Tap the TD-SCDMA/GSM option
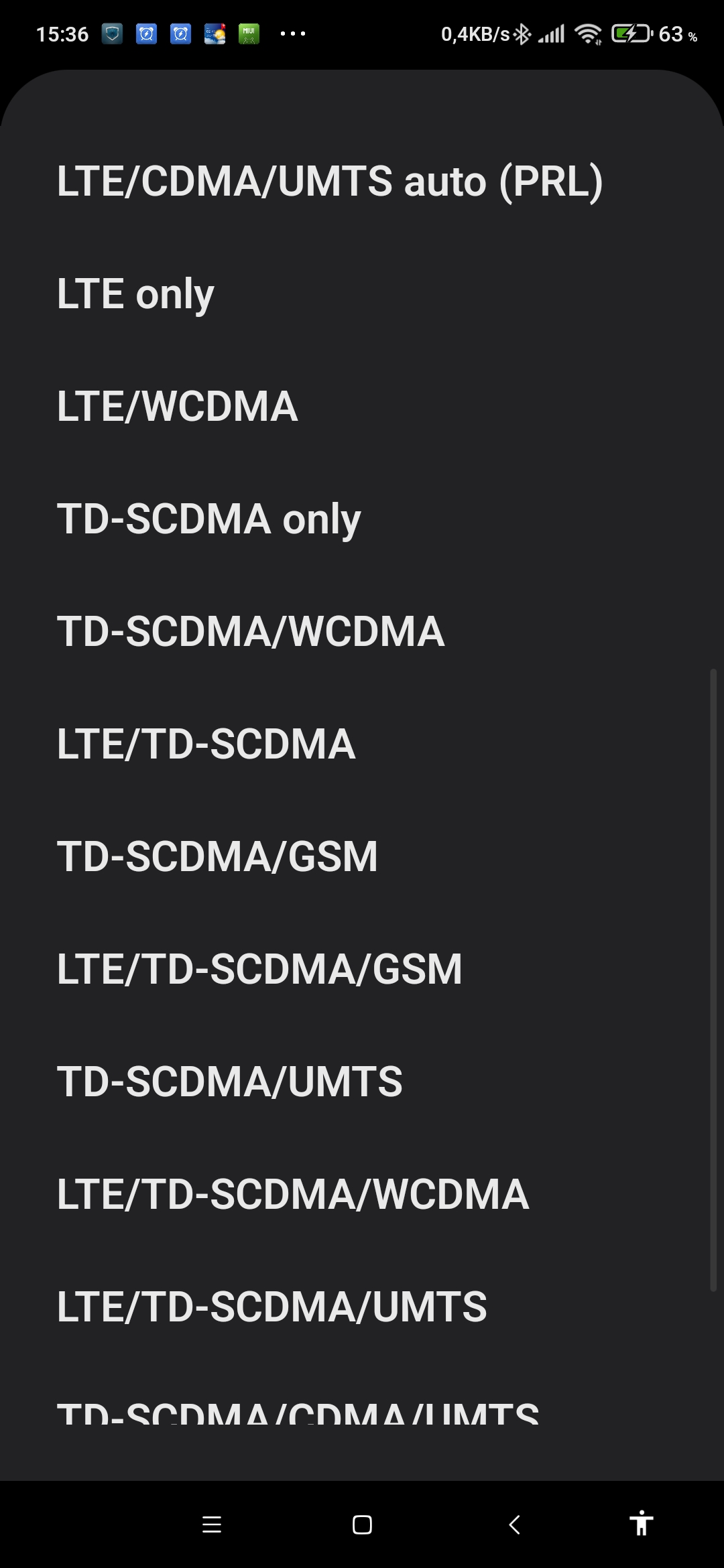This screenshot has width=724, height=1568. point(218,856)
